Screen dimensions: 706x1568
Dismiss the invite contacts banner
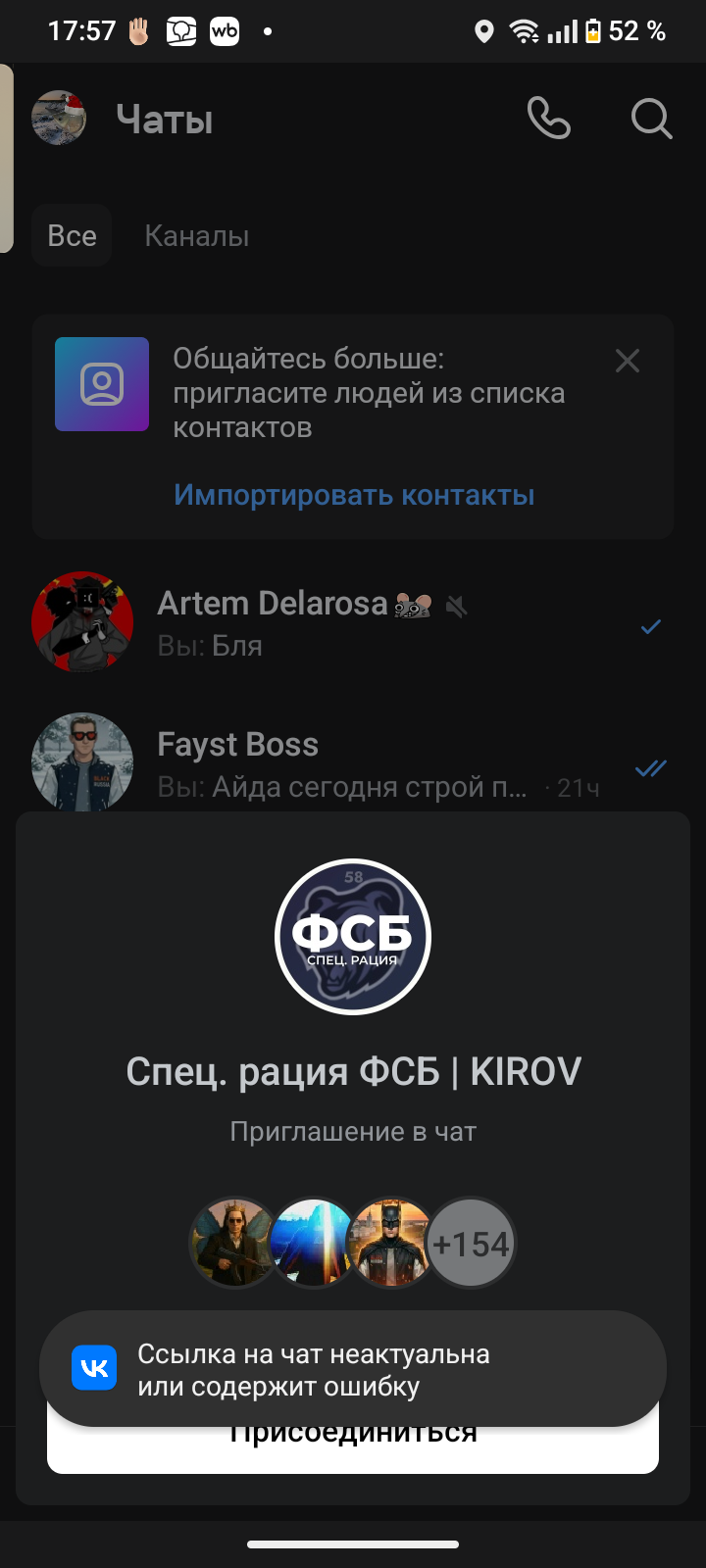pos(628,361)
